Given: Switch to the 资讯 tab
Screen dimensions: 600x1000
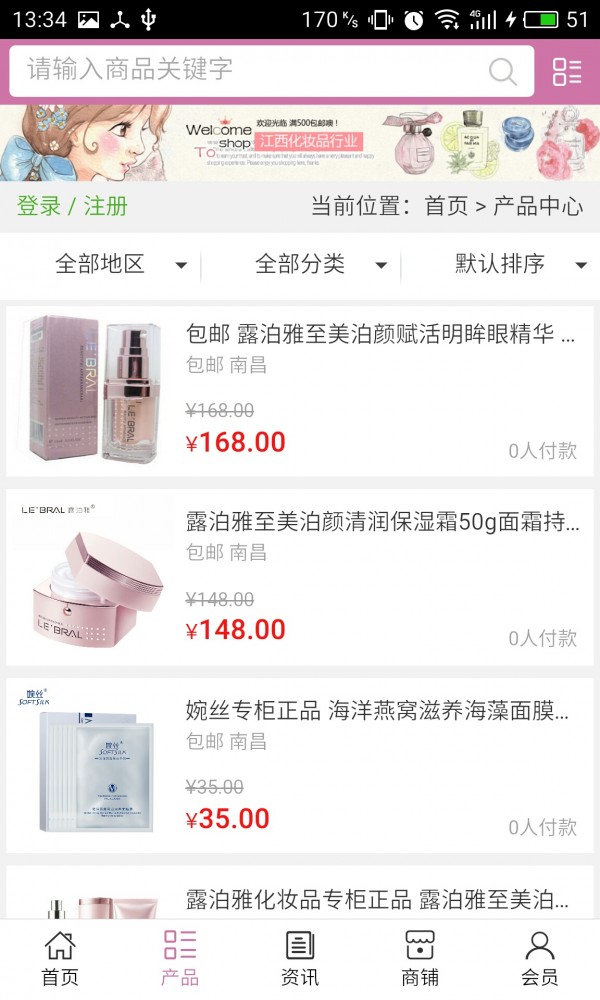Looking at the screenshot, I should tap(300, 958).
